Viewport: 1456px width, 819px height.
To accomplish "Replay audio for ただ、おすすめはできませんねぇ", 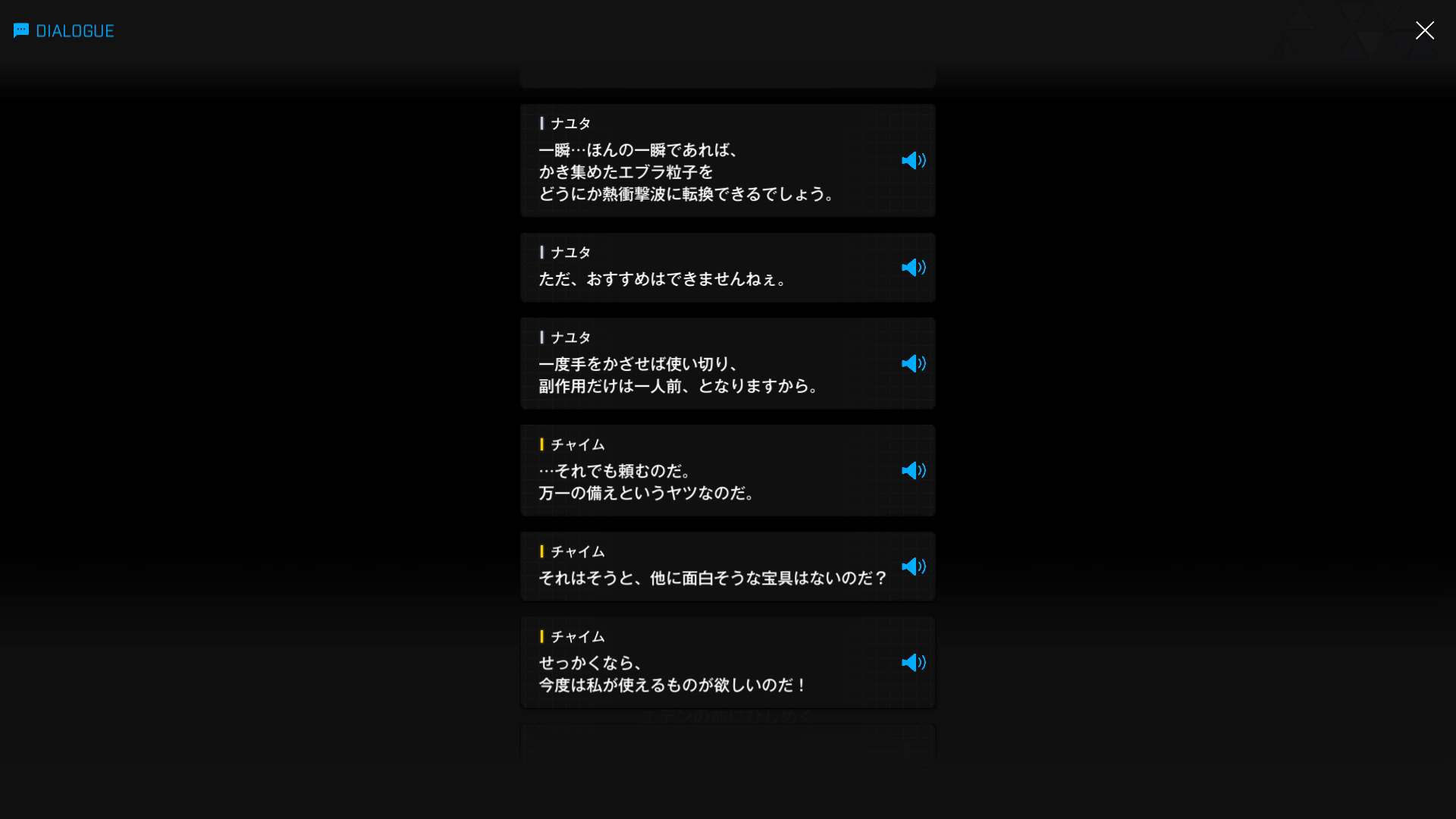I will [x=913, y=268].
